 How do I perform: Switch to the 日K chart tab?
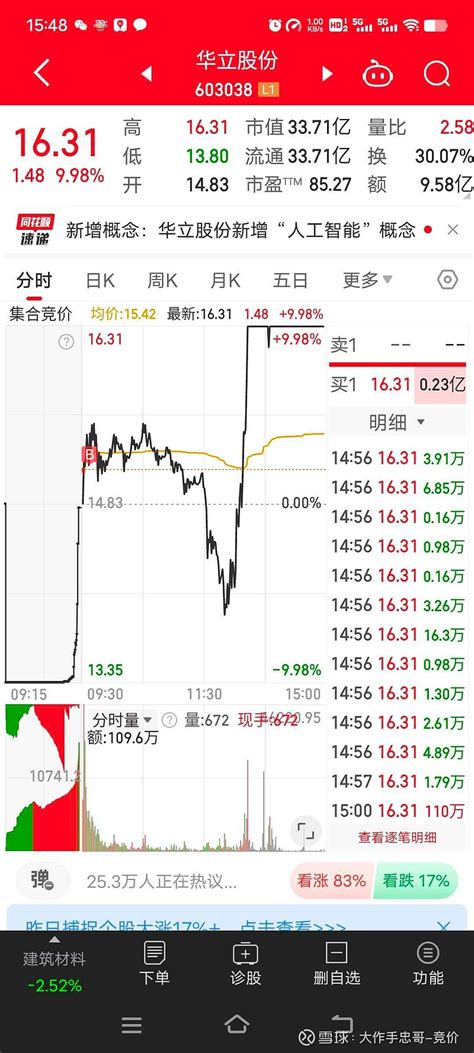pos(100,280)
